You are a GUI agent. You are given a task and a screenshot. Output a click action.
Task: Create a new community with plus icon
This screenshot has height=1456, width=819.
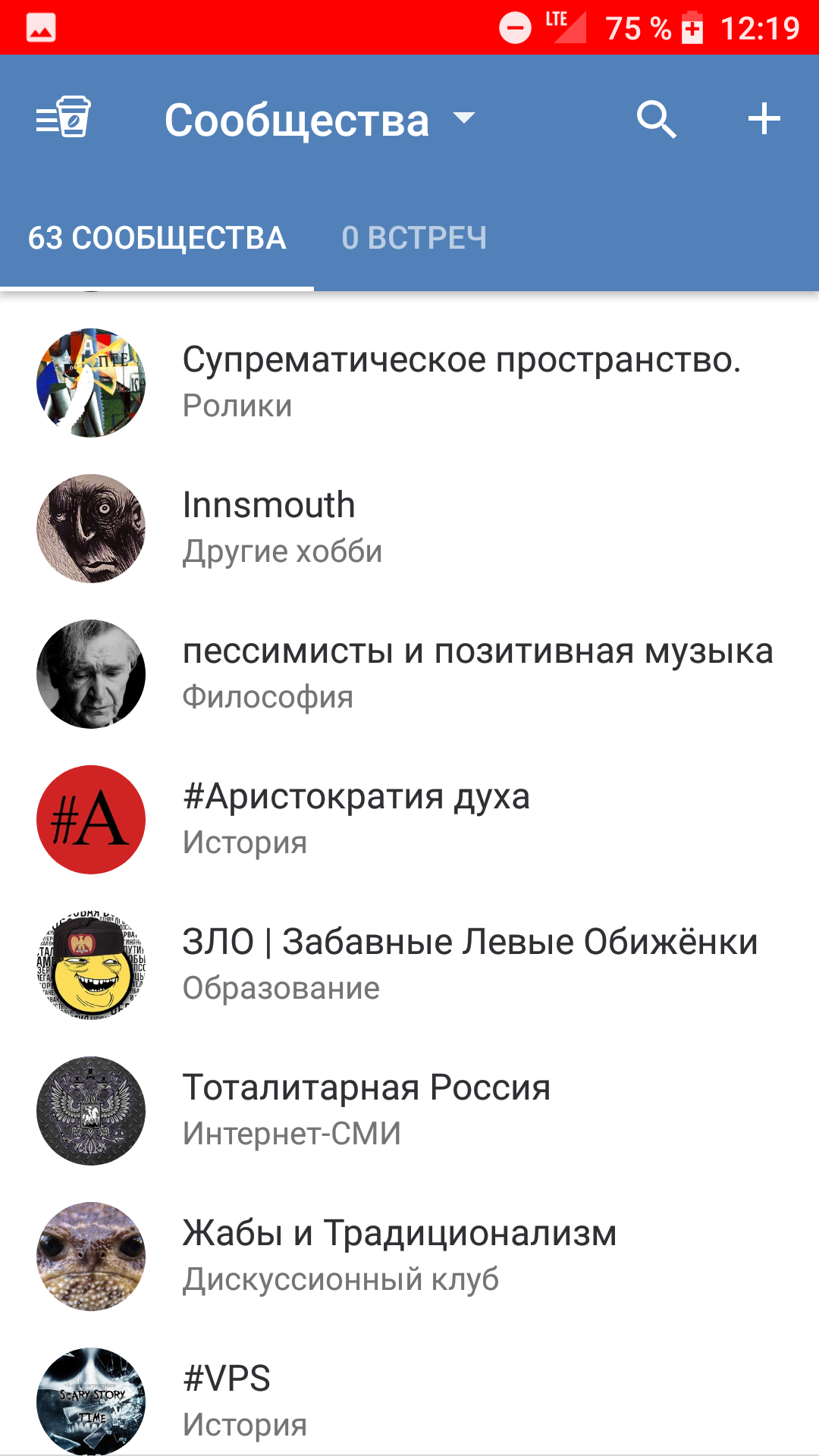pyautogui.click(x=764, y=119)
